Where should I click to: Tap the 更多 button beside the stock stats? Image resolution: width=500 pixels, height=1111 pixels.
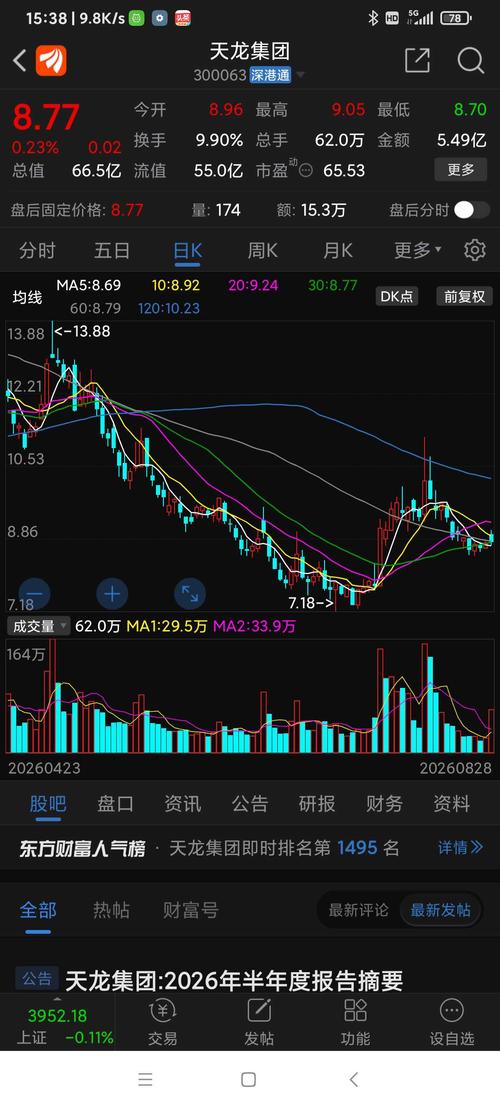pyautogui.click(x=460, y=170)
